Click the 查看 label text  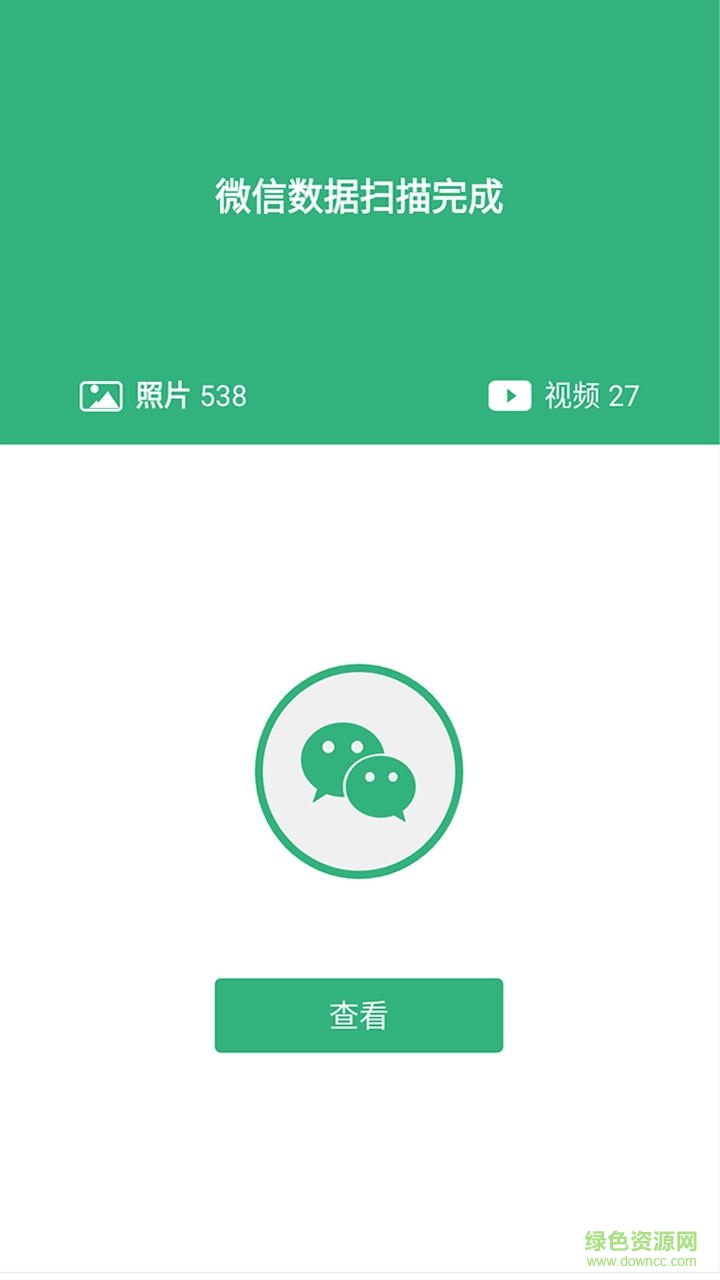point(360,1013)
